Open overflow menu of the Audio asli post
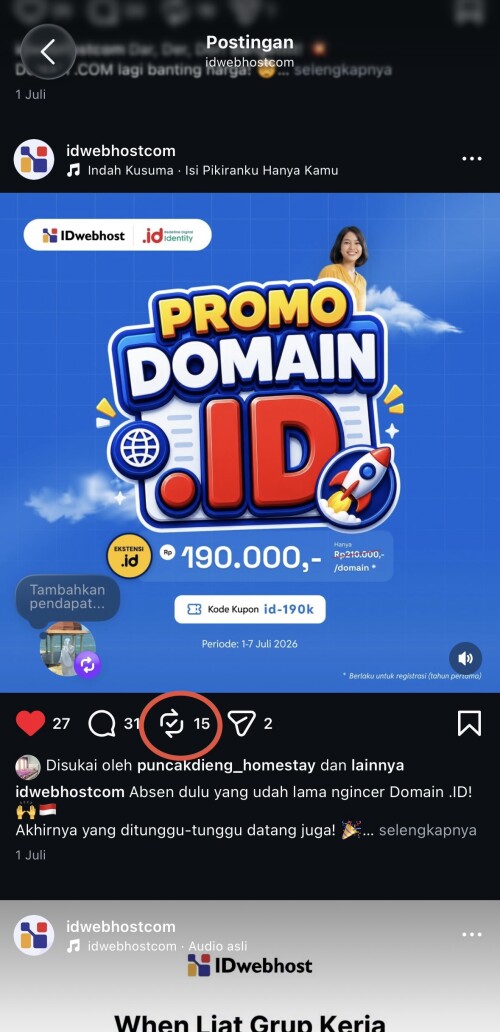This screenshot has width=500, height=1032. point(472,935)
